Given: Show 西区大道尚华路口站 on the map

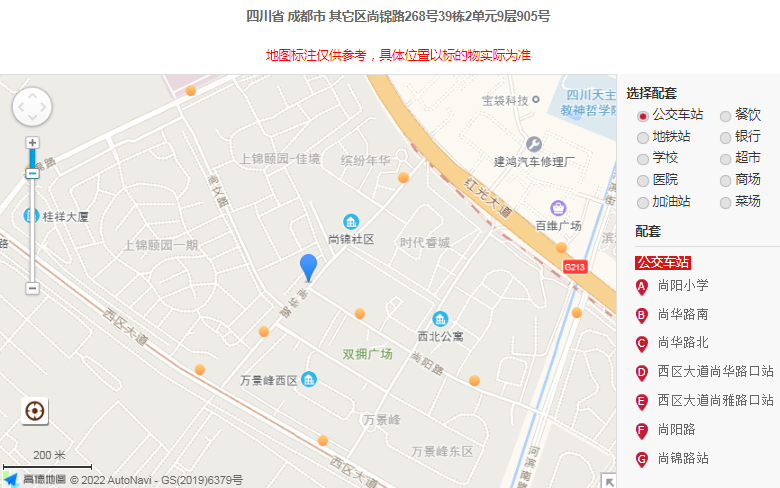Looking at the screenshot, I should tap(715, 372).
